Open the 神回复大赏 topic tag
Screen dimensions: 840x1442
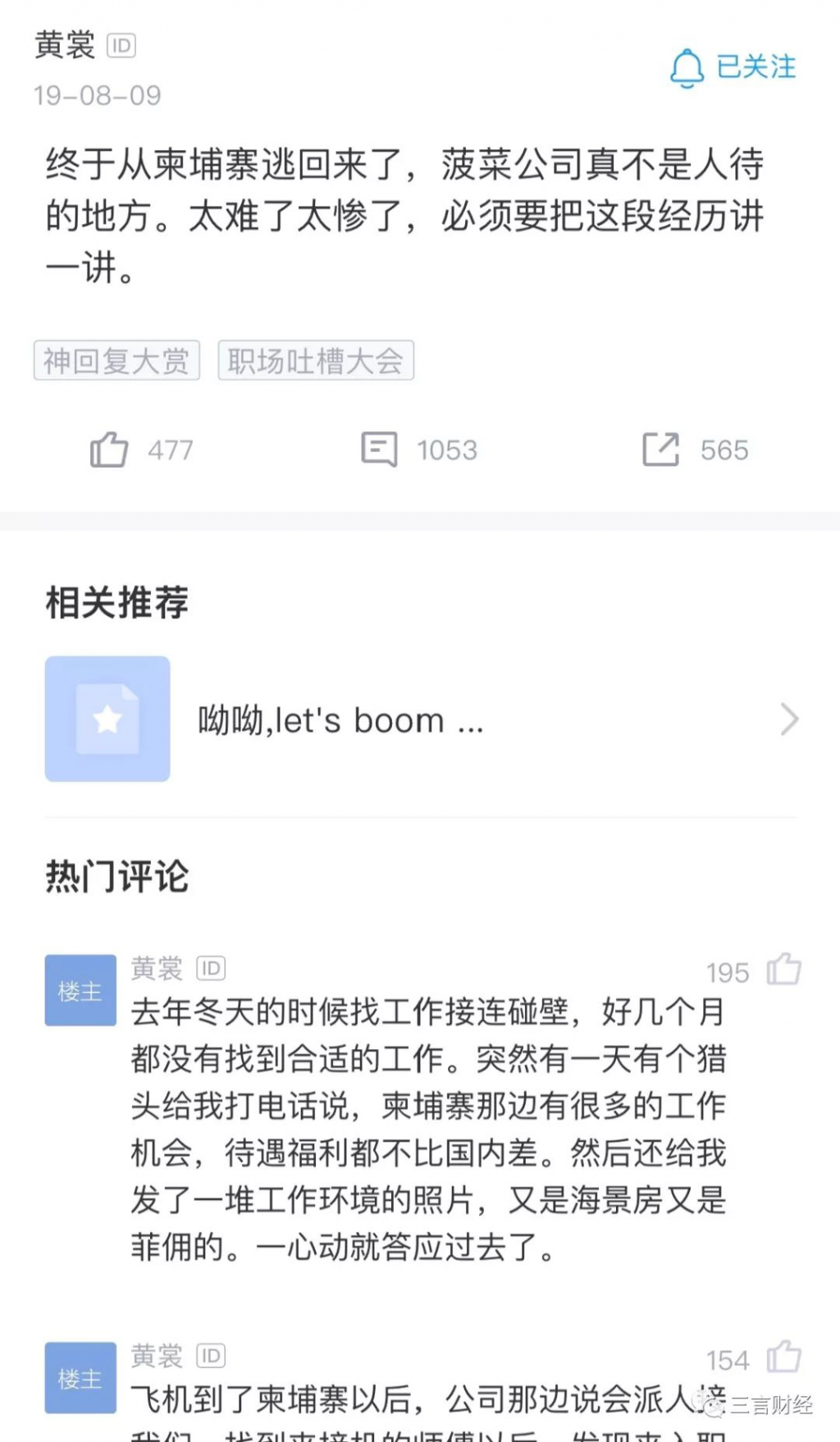tap(116, 361)
